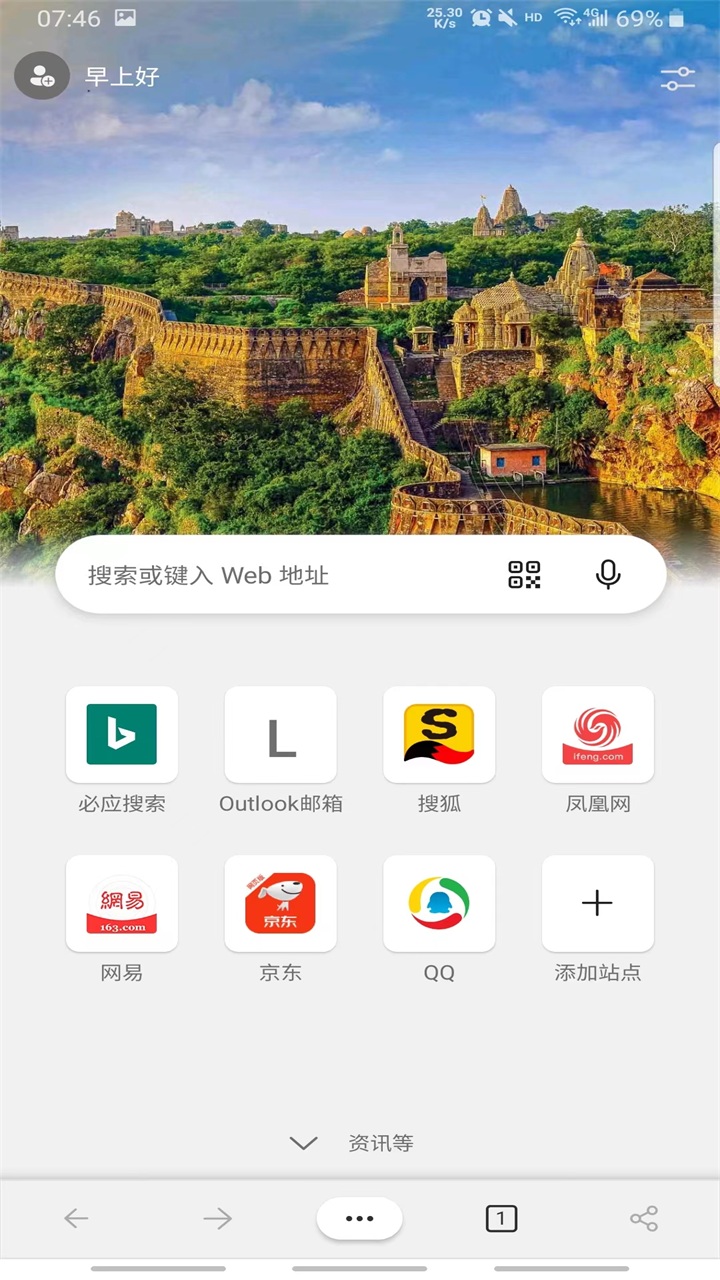
Task: Open the QQ site shortcut
Action: pos(438,903)
